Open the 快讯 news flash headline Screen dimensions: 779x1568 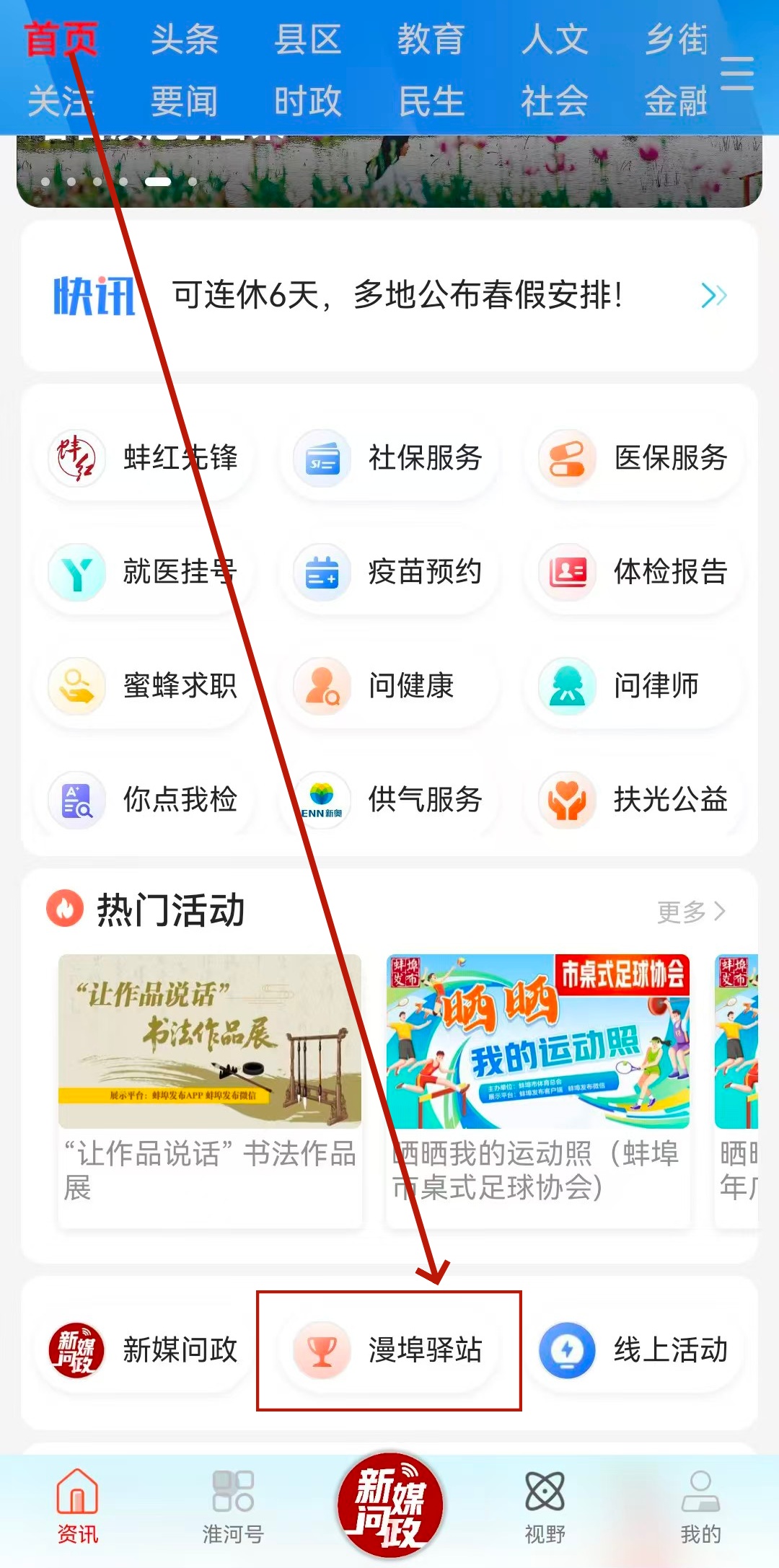point(397,296)
